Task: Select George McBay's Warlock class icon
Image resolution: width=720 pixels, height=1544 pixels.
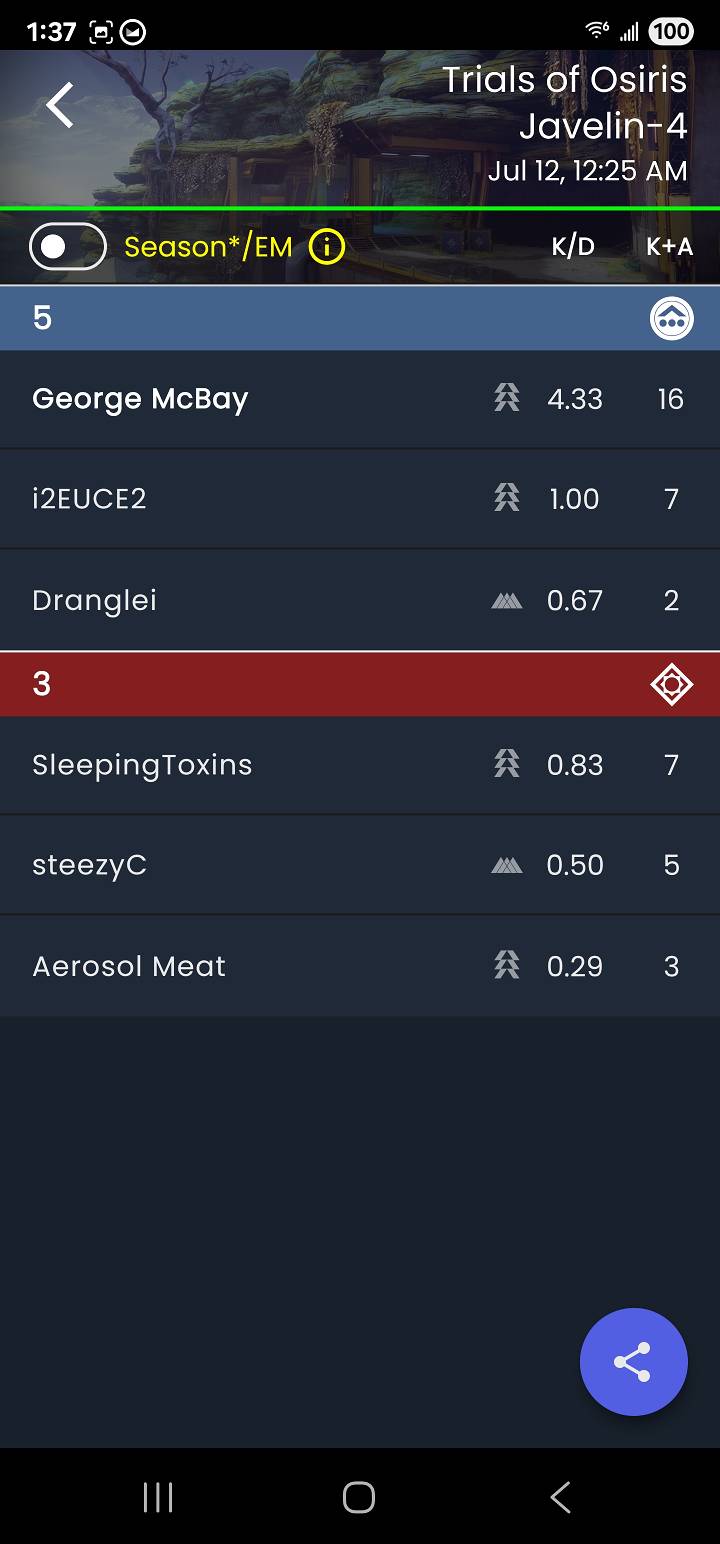Action: click(x=507, y=398)
